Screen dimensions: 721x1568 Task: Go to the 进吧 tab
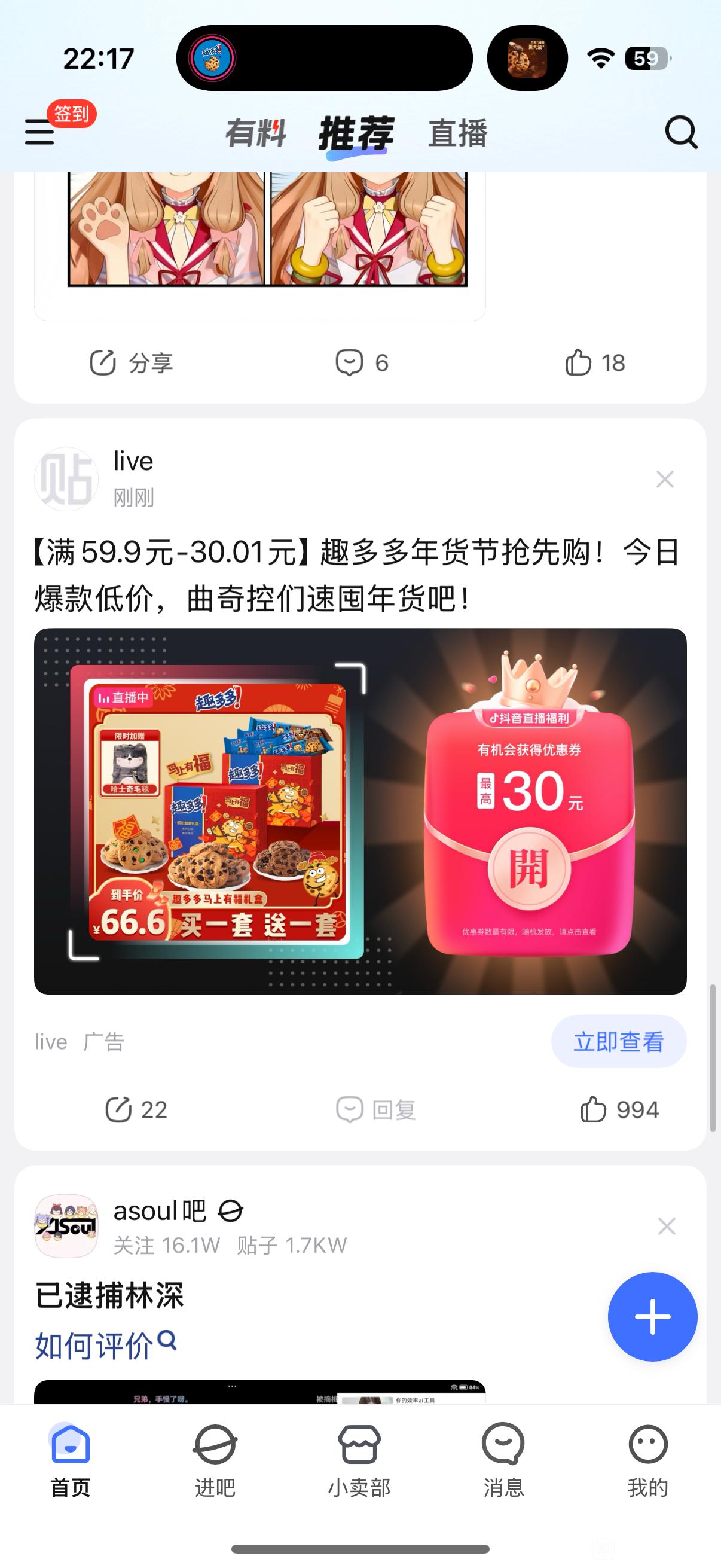pos(215,1461)
